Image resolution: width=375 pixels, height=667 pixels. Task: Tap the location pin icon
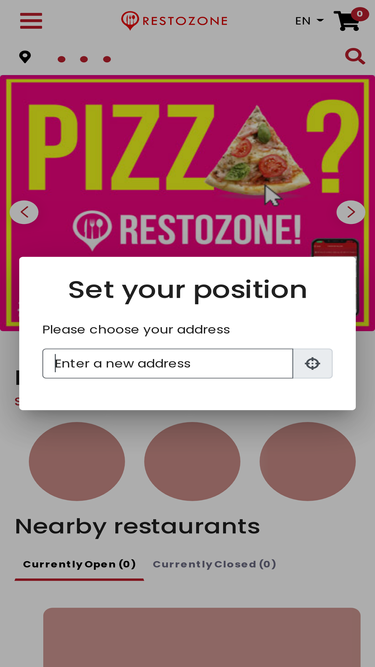pyautogui.click(x=25, y=57)
